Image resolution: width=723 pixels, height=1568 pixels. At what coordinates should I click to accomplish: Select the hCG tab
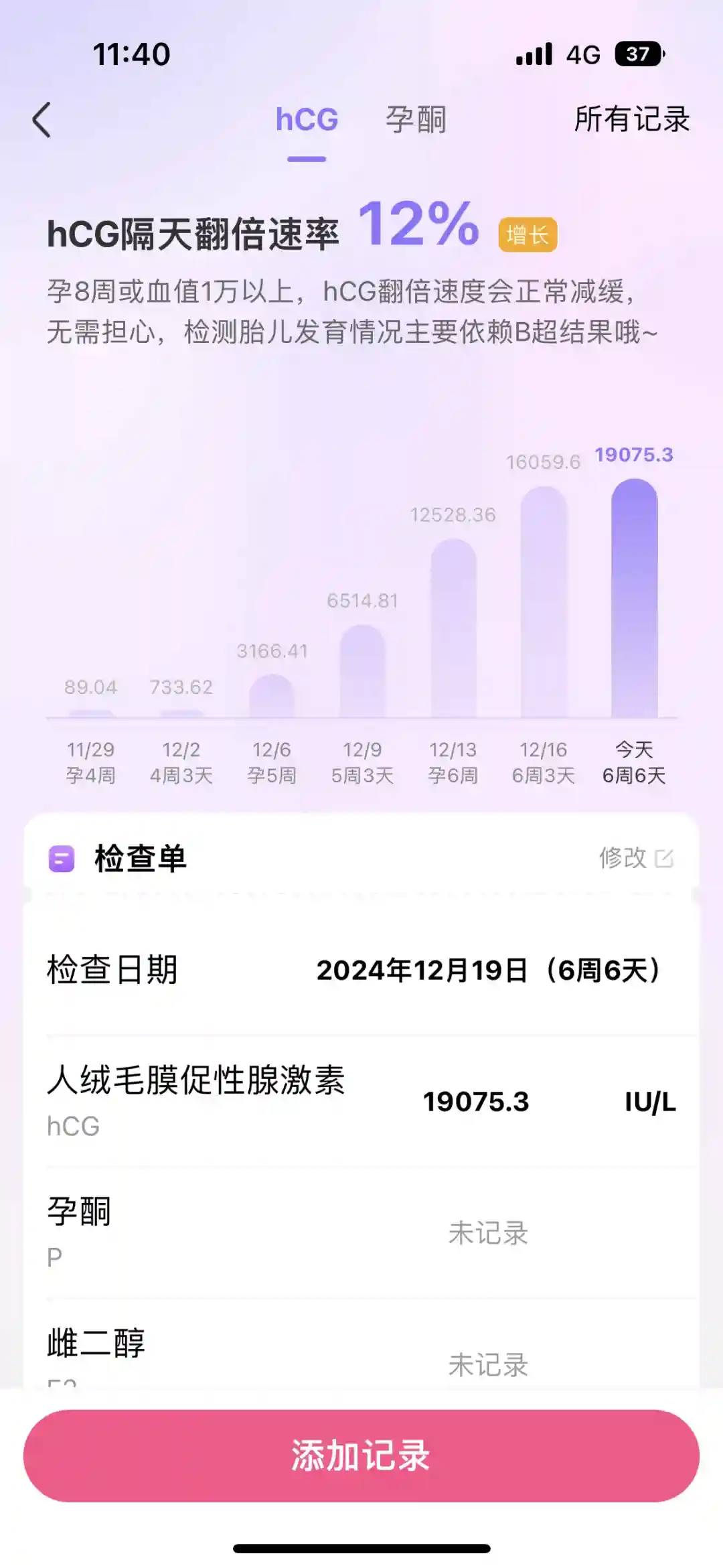[x=307, y=121]
